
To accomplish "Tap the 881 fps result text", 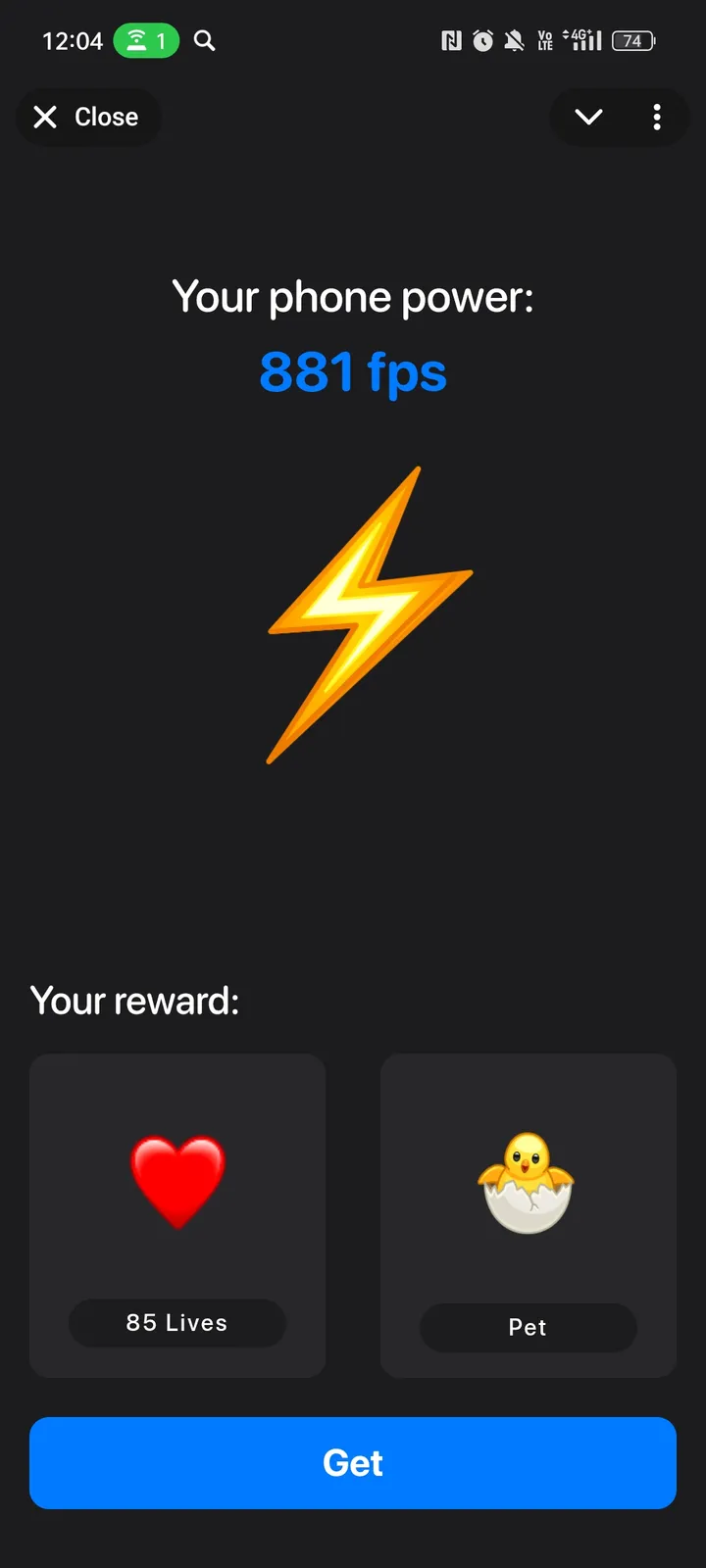I will (x=353, y=372).
